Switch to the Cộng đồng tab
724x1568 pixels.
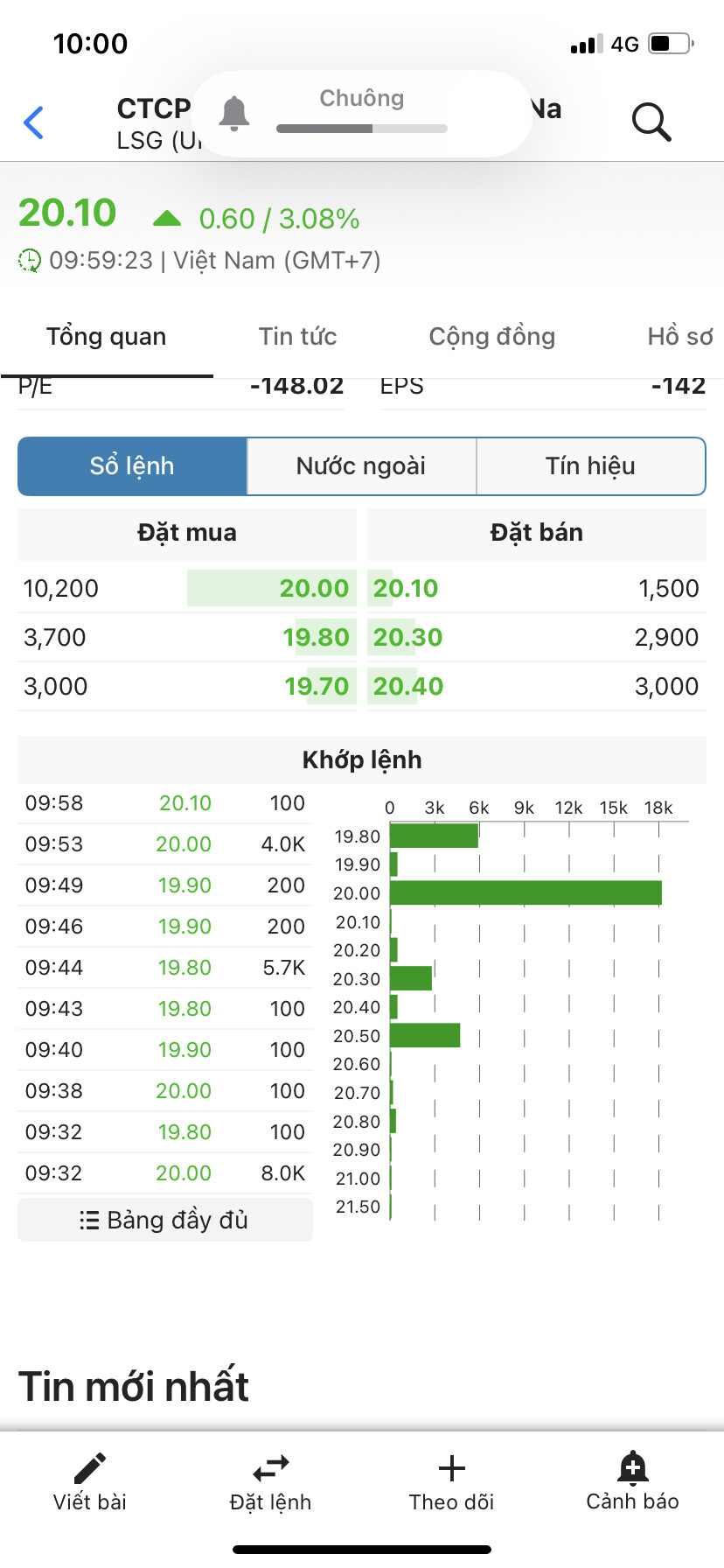tap(491, 337)
